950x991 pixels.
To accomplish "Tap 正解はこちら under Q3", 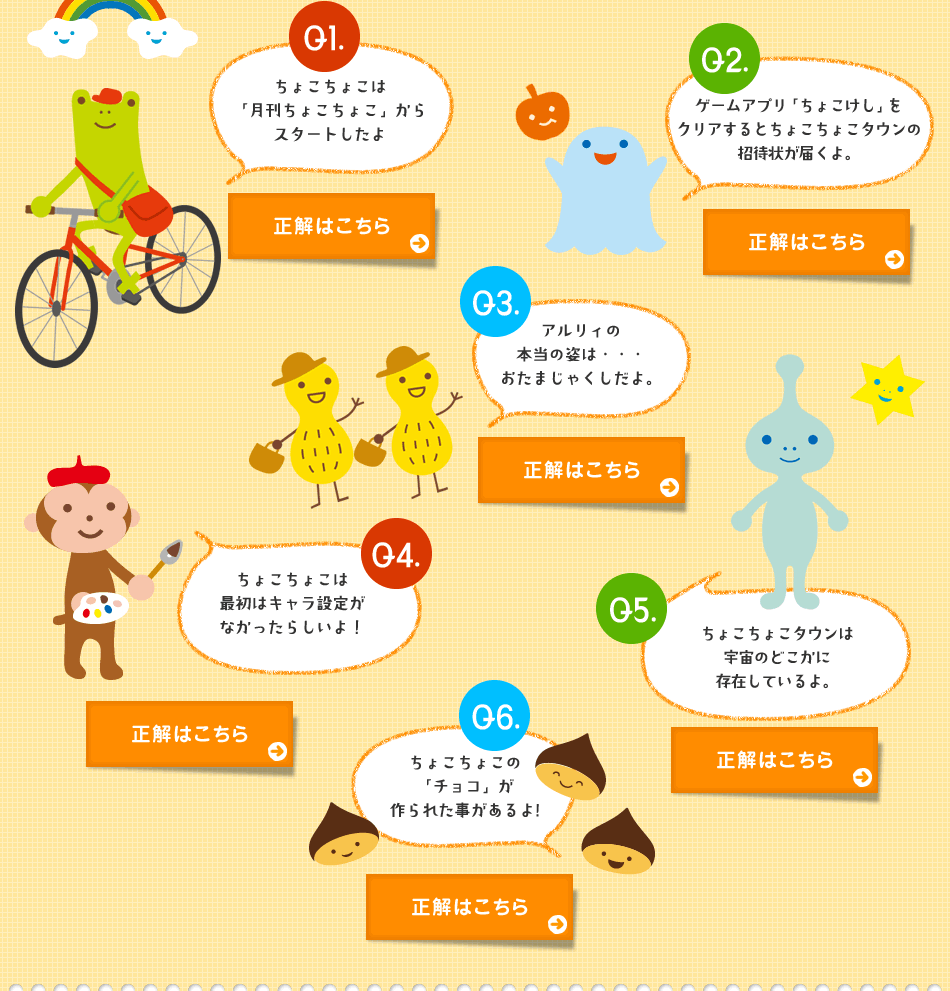I will click(x=581, y=470).
